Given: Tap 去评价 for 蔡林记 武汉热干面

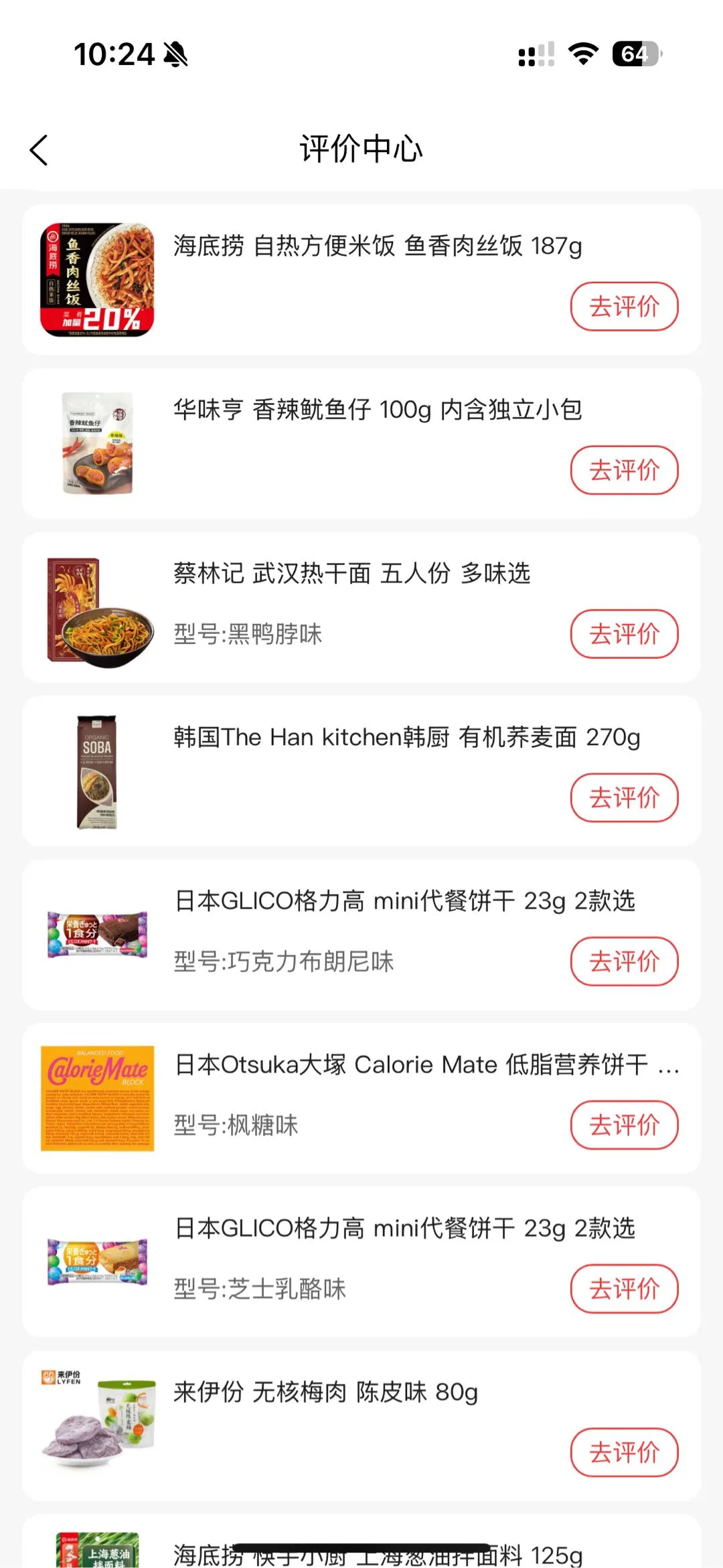Looking at the screenshot, I should coord(624,634).
